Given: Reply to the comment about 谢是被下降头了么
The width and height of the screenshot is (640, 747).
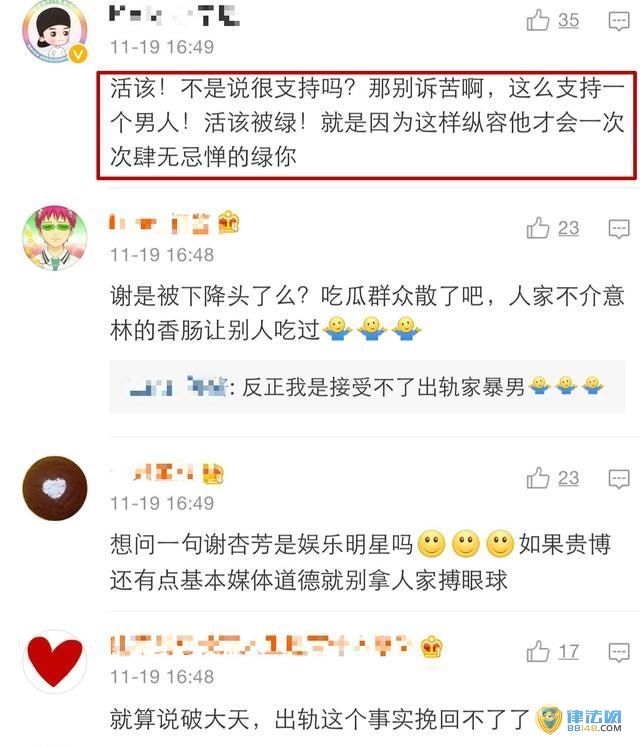Looking at the screenshot, I should pyautogui.click(x=617, y=229).
